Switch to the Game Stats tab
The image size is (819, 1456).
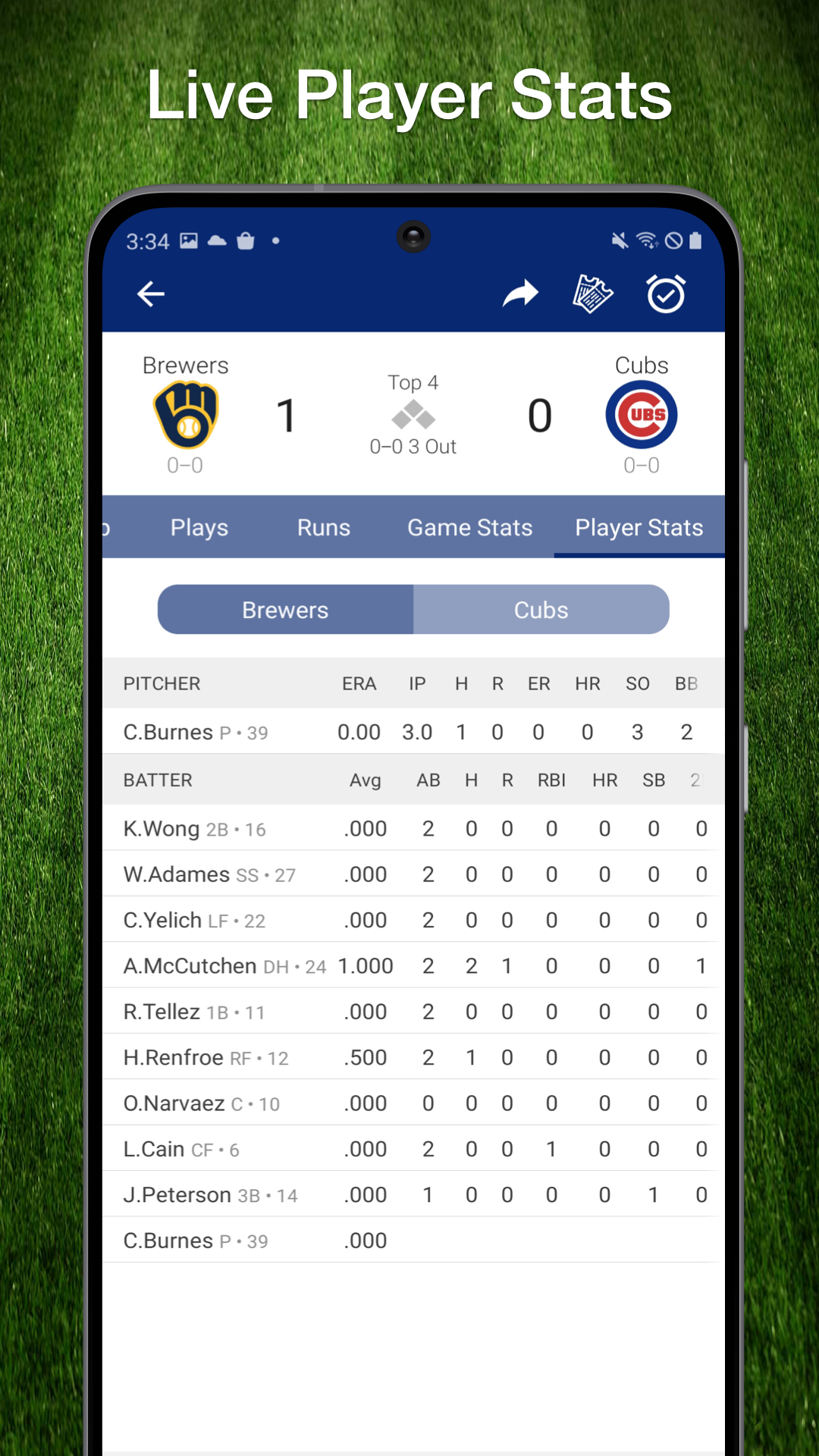(x=469, y=527)
